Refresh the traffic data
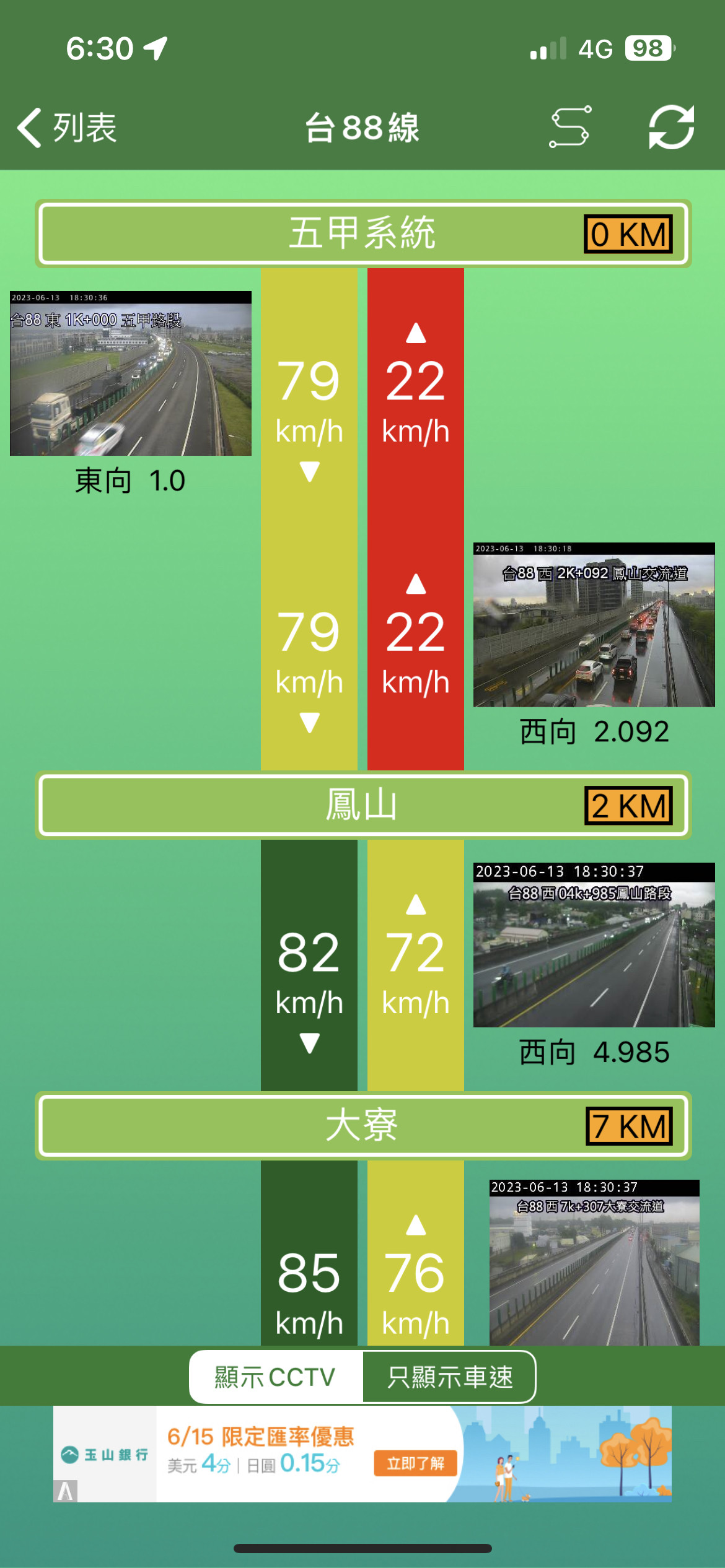Screen dimensions: 725x1568 coord(671,127)
